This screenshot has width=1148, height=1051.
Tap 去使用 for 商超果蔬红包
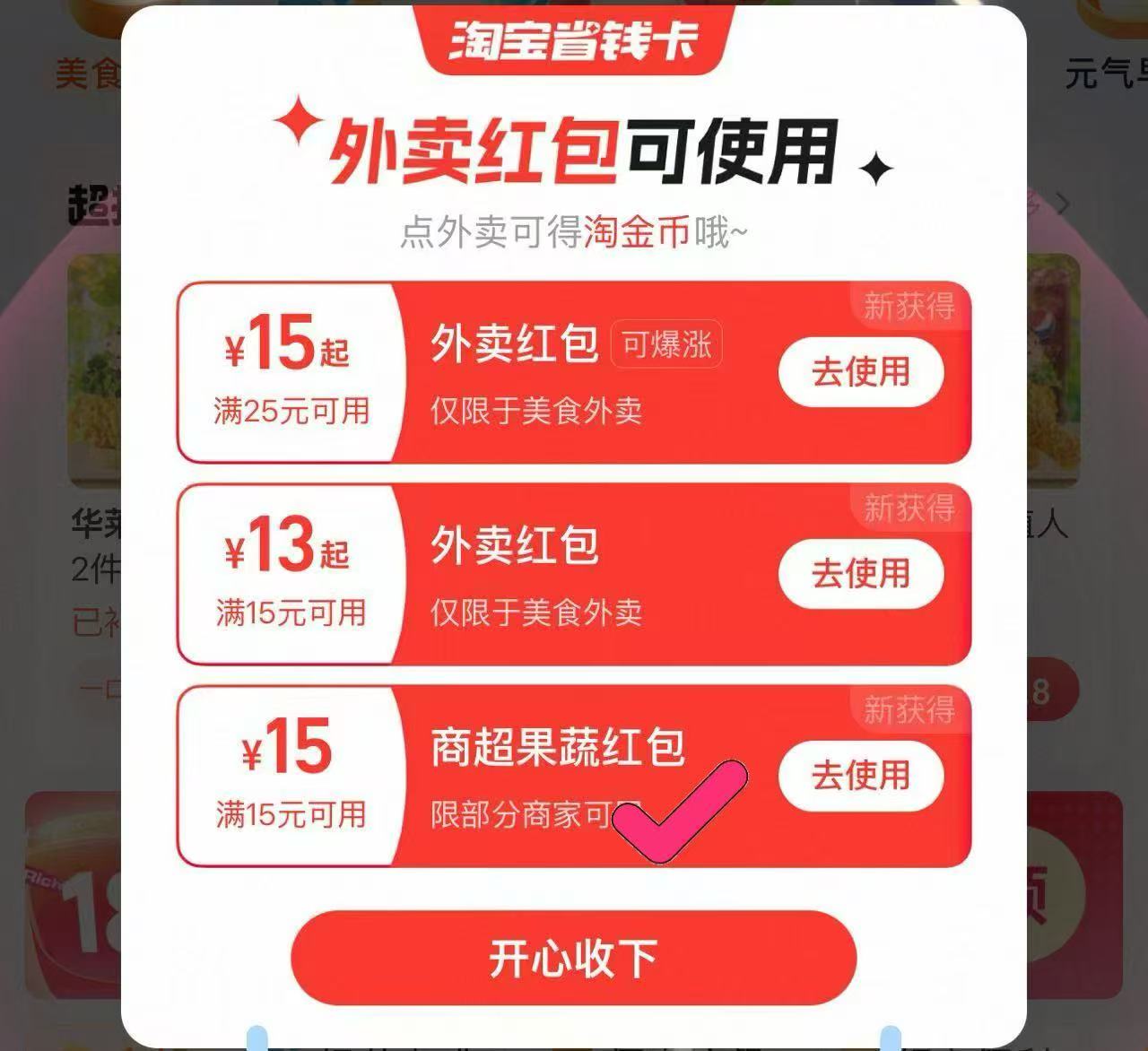coord(860,775)
